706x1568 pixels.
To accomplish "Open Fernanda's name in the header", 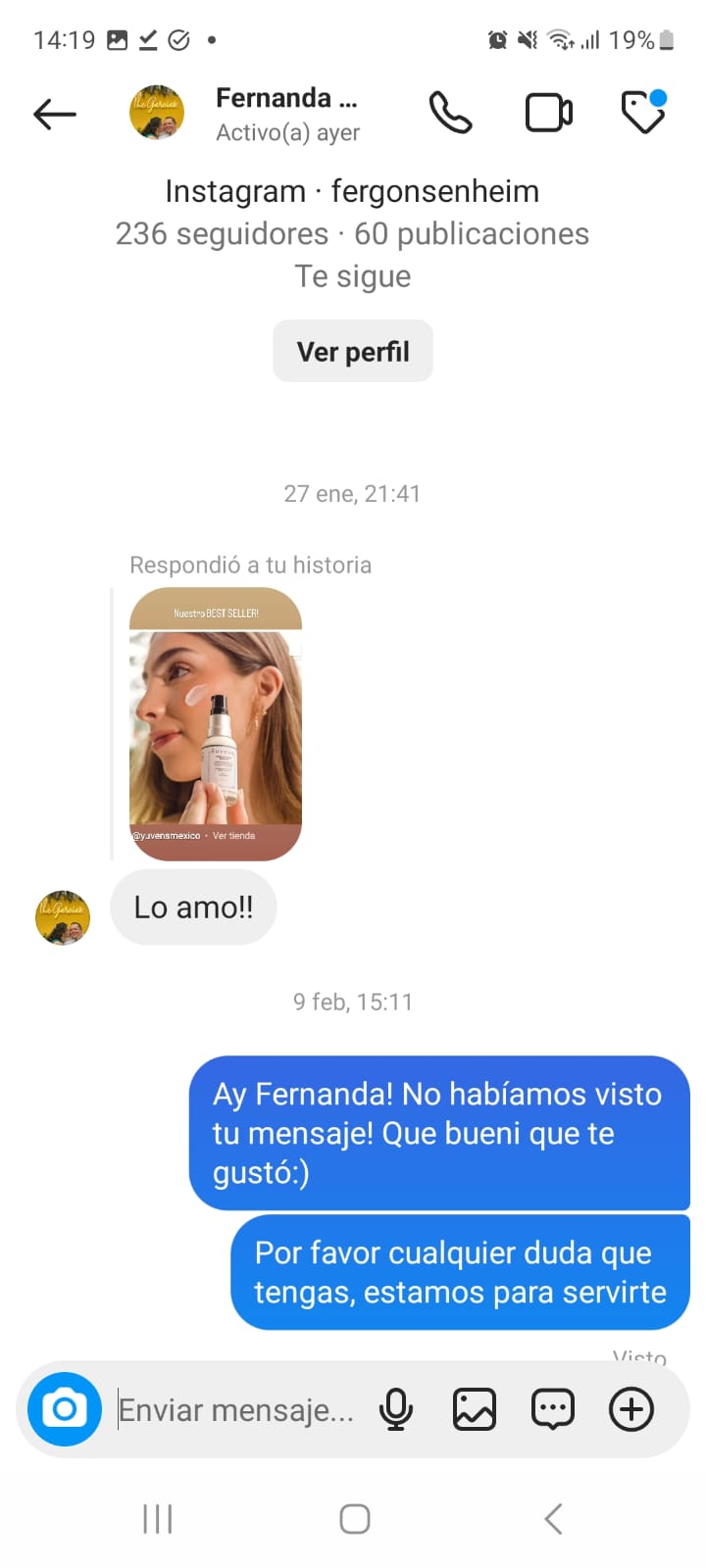I will [x=286, y=99].
